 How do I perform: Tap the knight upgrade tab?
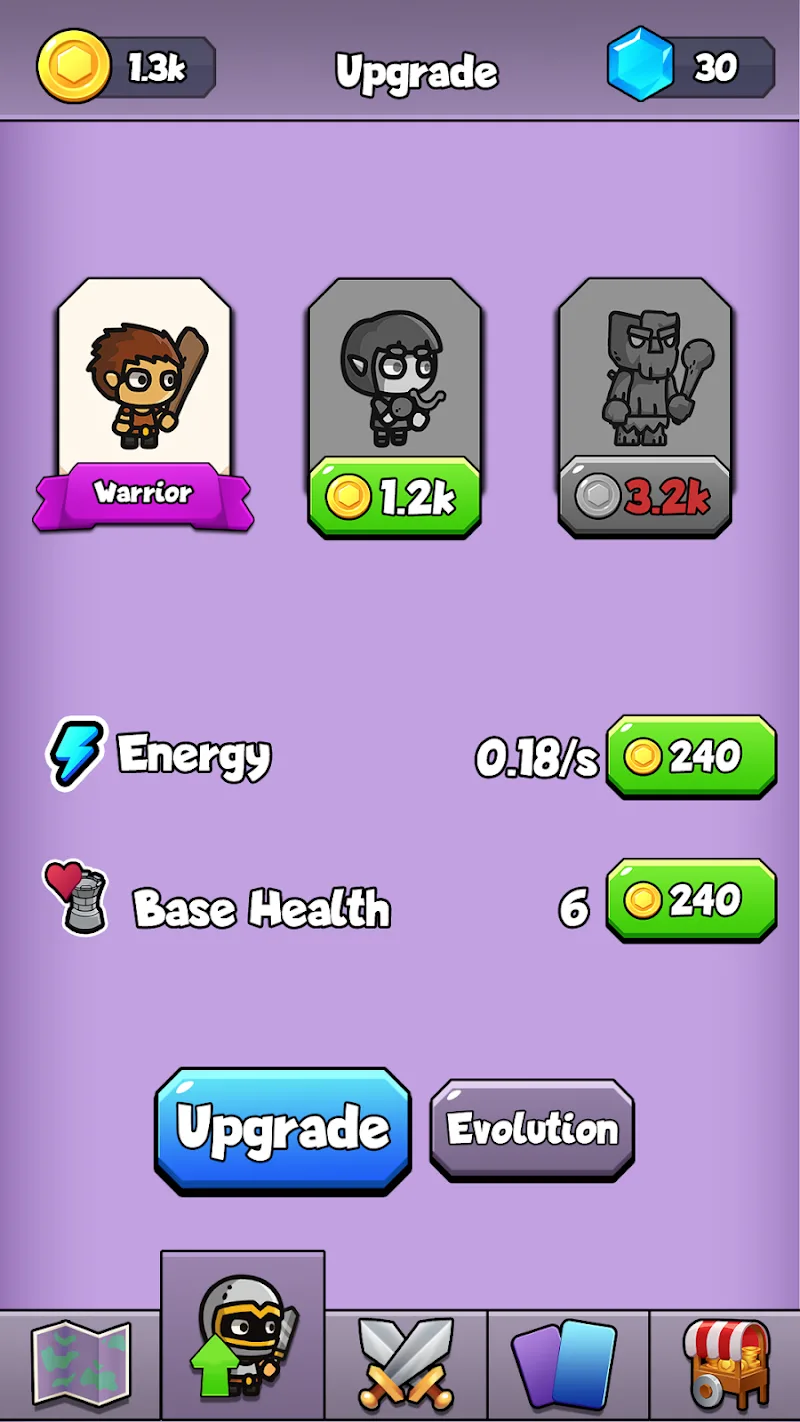pyautogui.click(x=243, y=1340)
